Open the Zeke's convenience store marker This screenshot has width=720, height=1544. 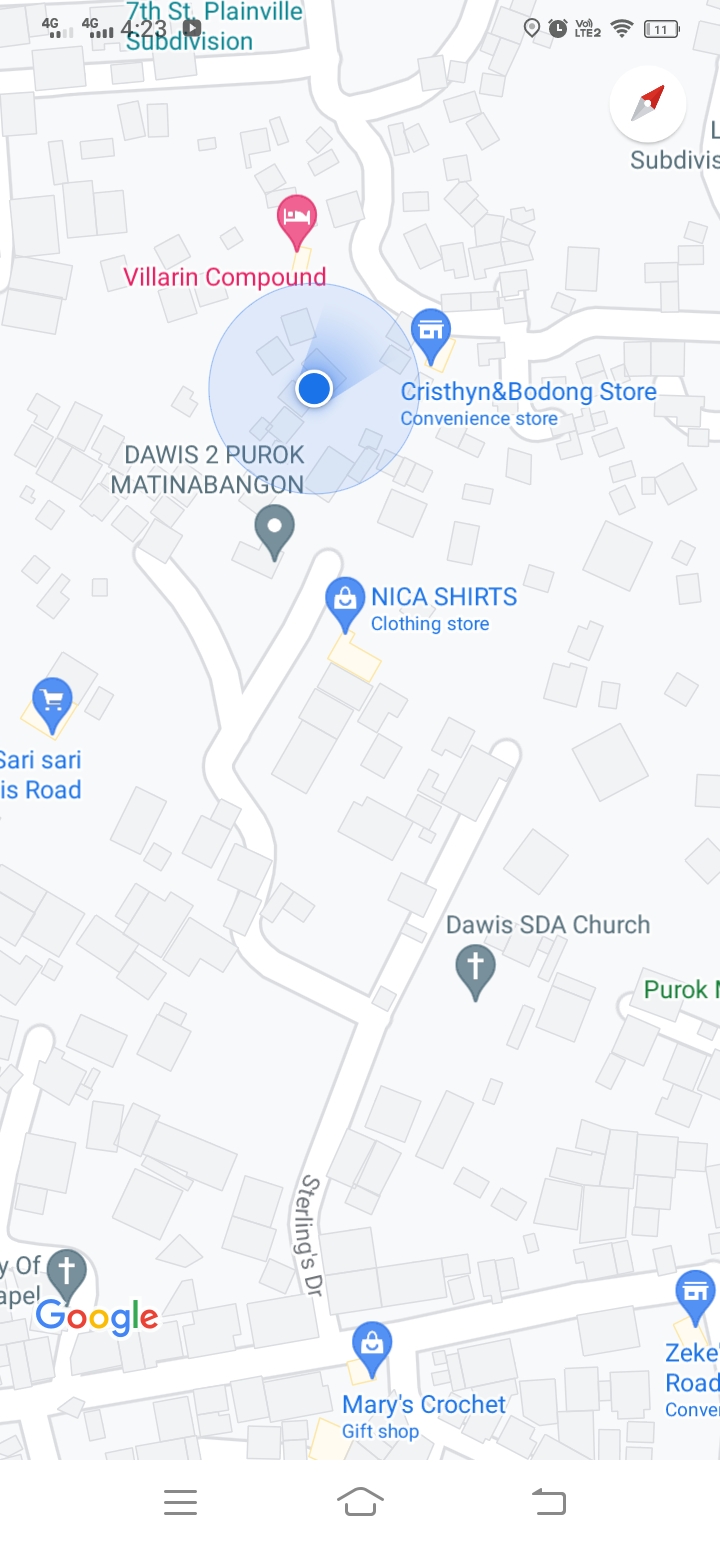click(694, 1295)
